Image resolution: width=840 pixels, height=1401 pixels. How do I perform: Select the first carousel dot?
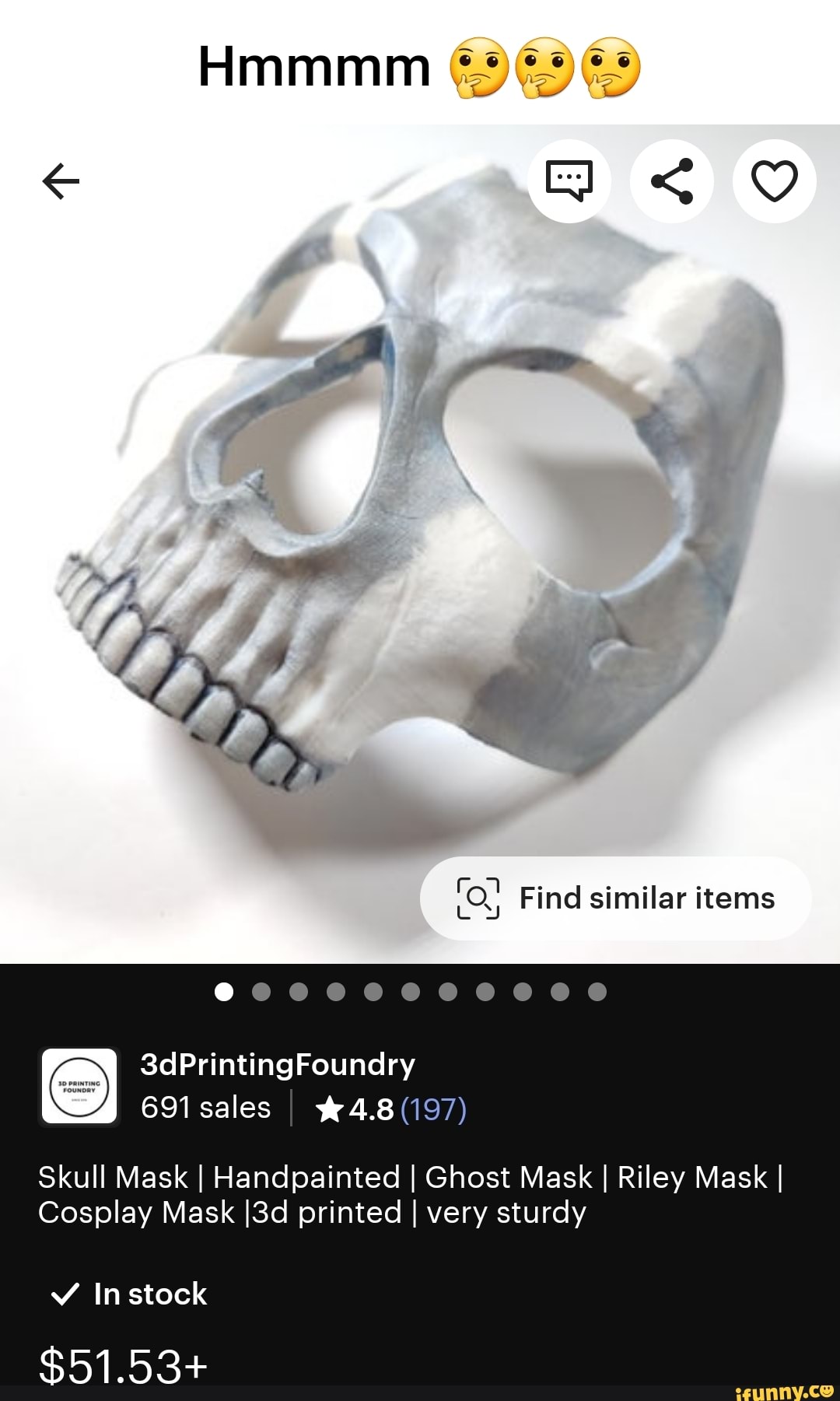coord(226,991)
